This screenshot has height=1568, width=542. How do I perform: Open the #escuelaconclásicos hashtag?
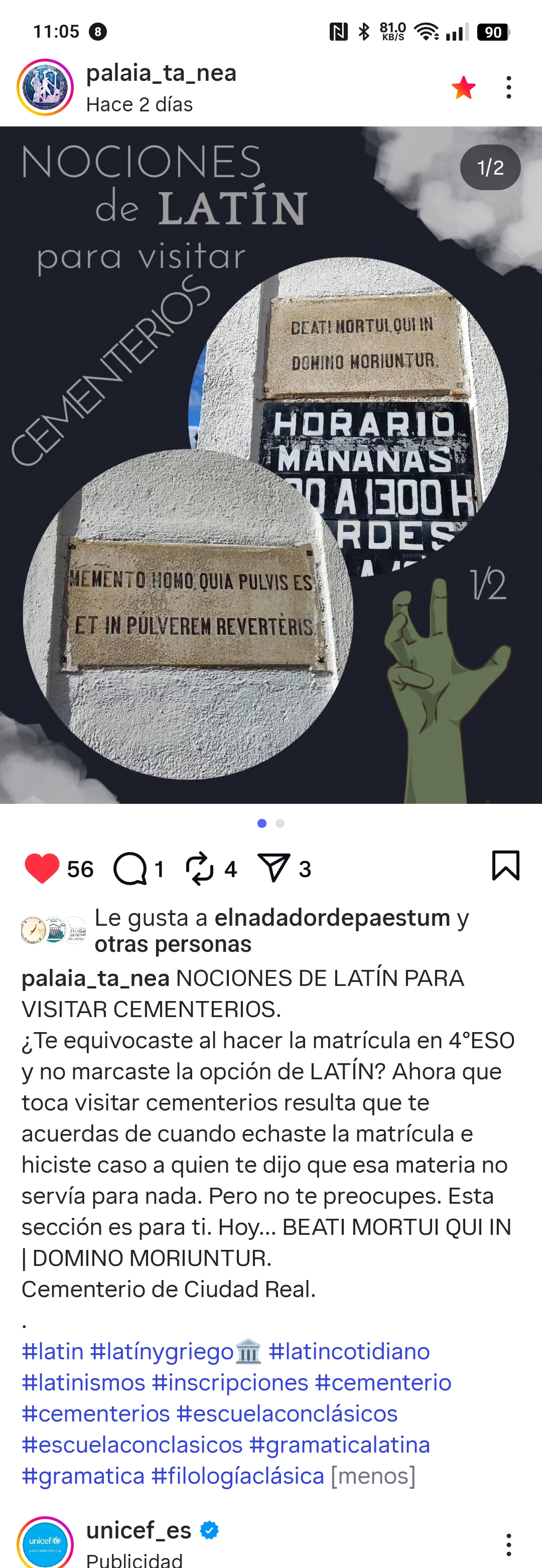[x=286, y=1413]
